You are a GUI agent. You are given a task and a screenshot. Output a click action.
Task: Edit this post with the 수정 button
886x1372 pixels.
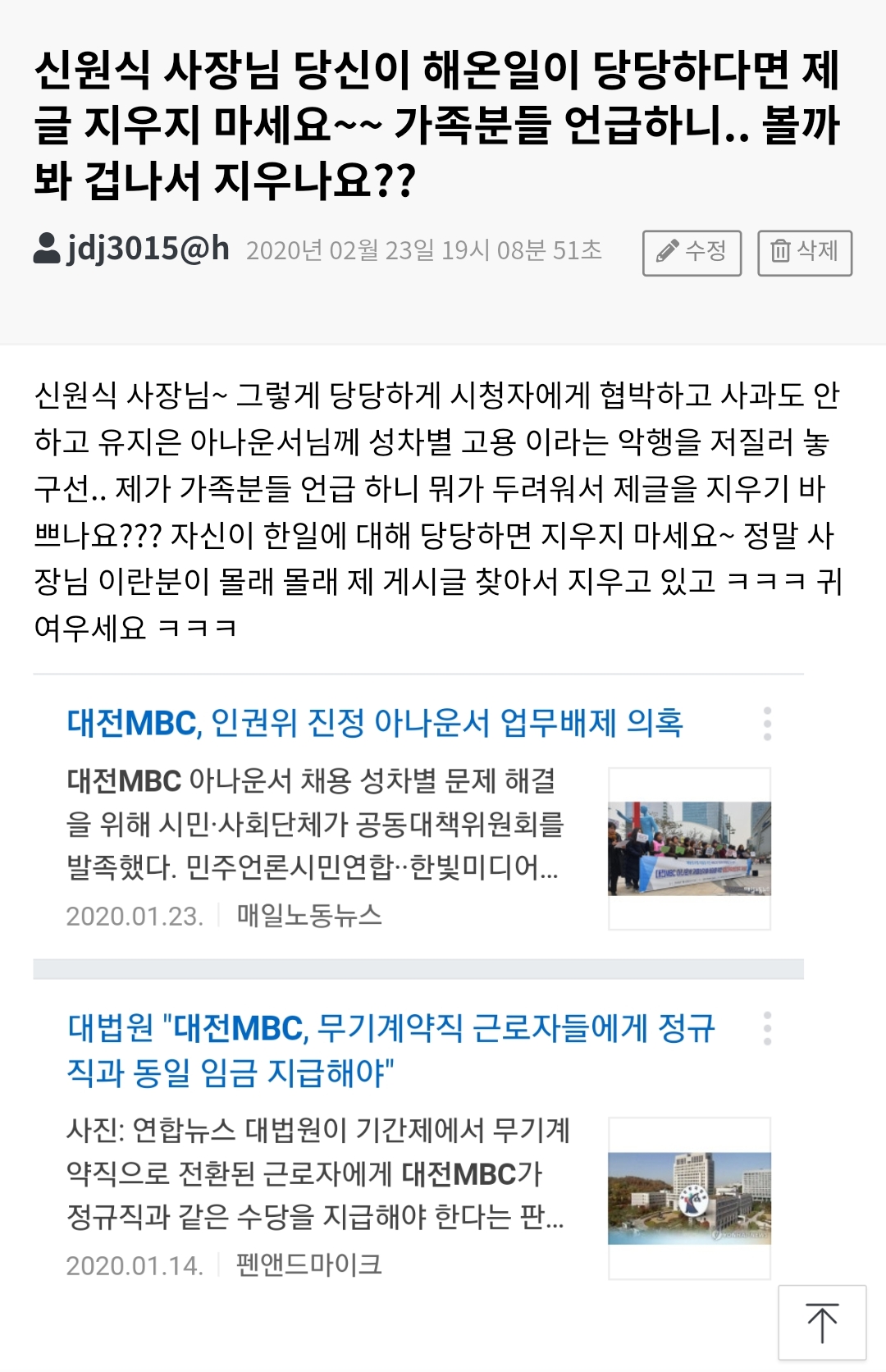tap(692, 252)
